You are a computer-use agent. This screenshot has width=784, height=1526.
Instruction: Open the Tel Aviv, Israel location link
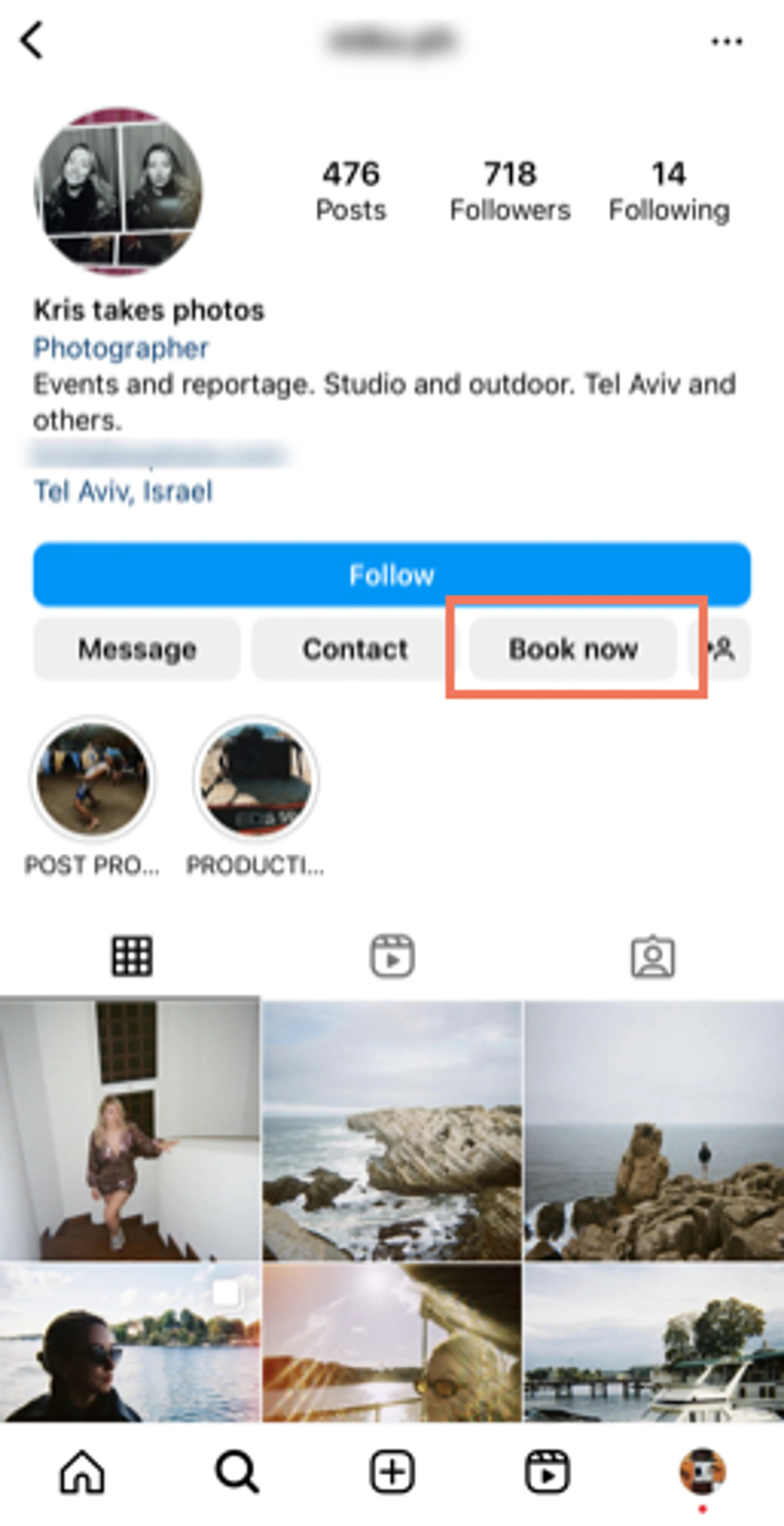tap(122, 491)
